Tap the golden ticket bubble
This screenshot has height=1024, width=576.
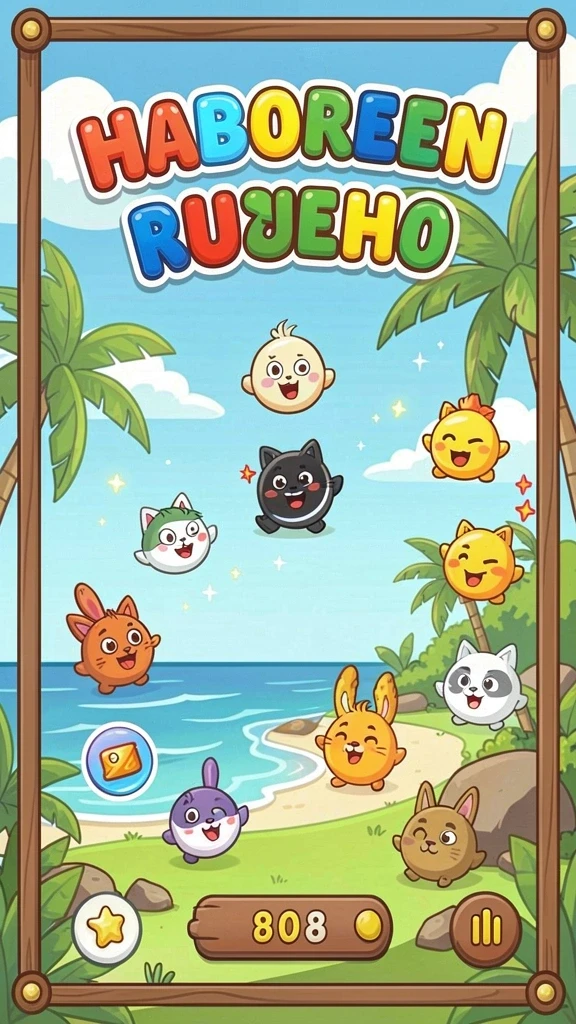(120, 761)
